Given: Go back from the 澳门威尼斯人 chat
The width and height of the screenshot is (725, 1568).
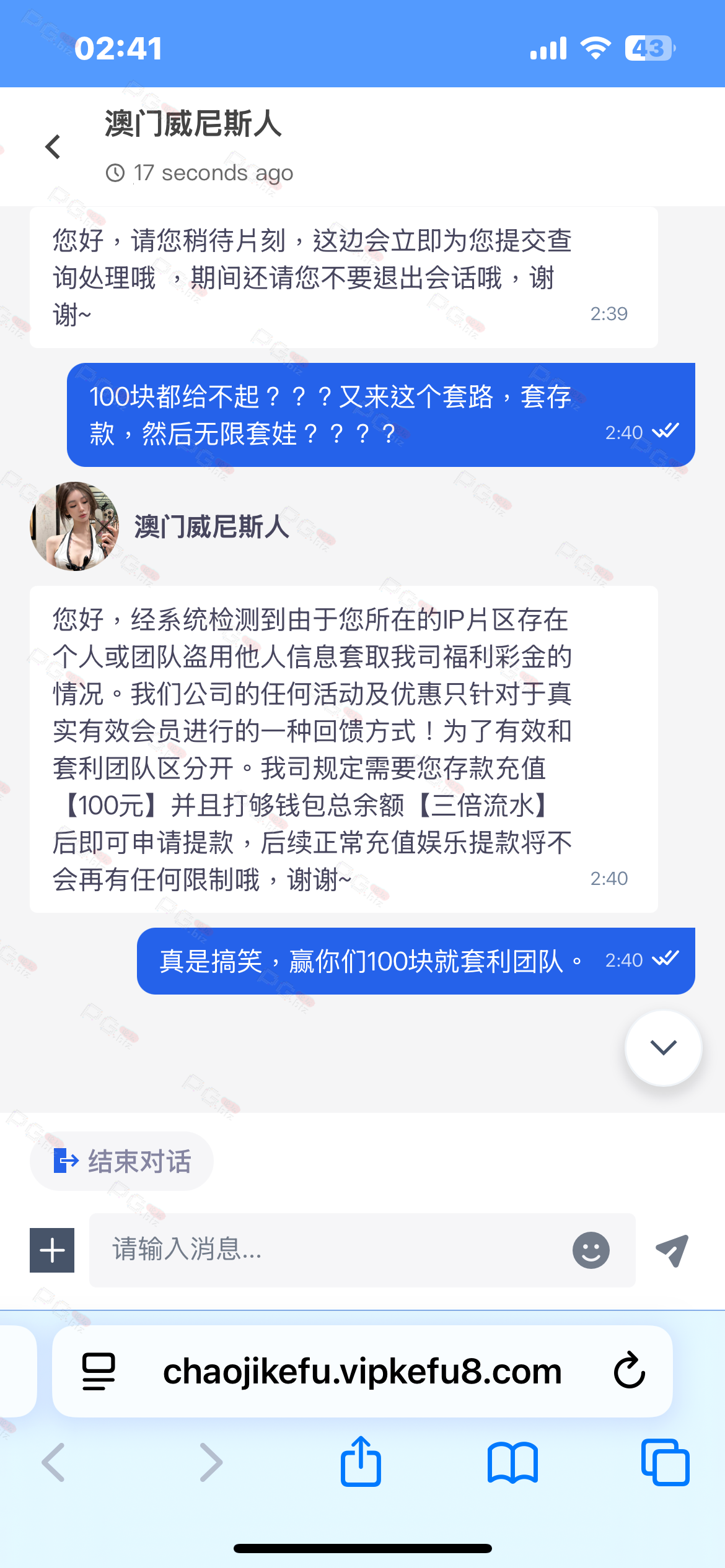Looking at the screenshot, I should click(x=53, y=147).
